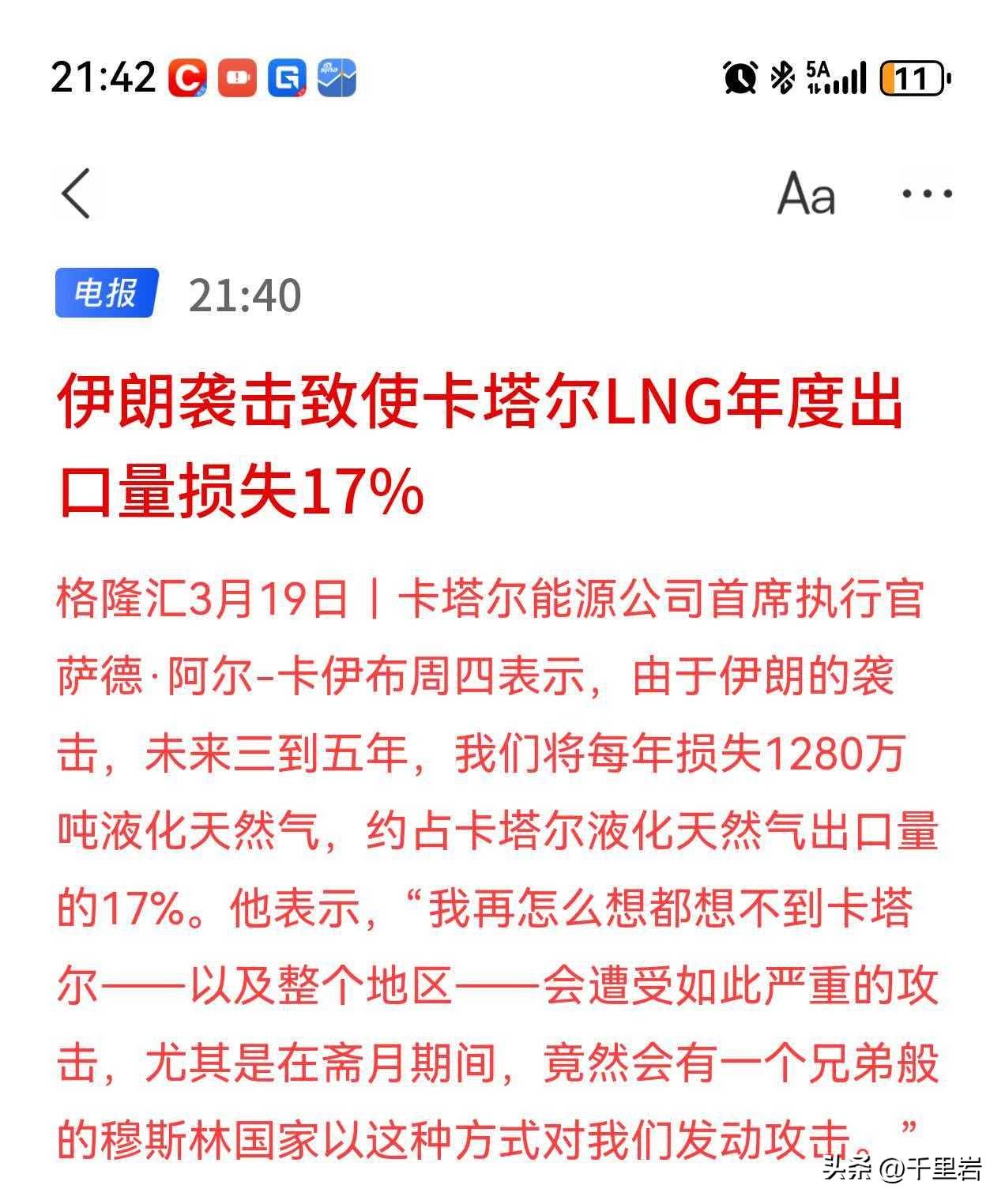Select the blue 电报 telegraph tag
Viewport: 1005px width, 1204px height.
tap(107, 292)
